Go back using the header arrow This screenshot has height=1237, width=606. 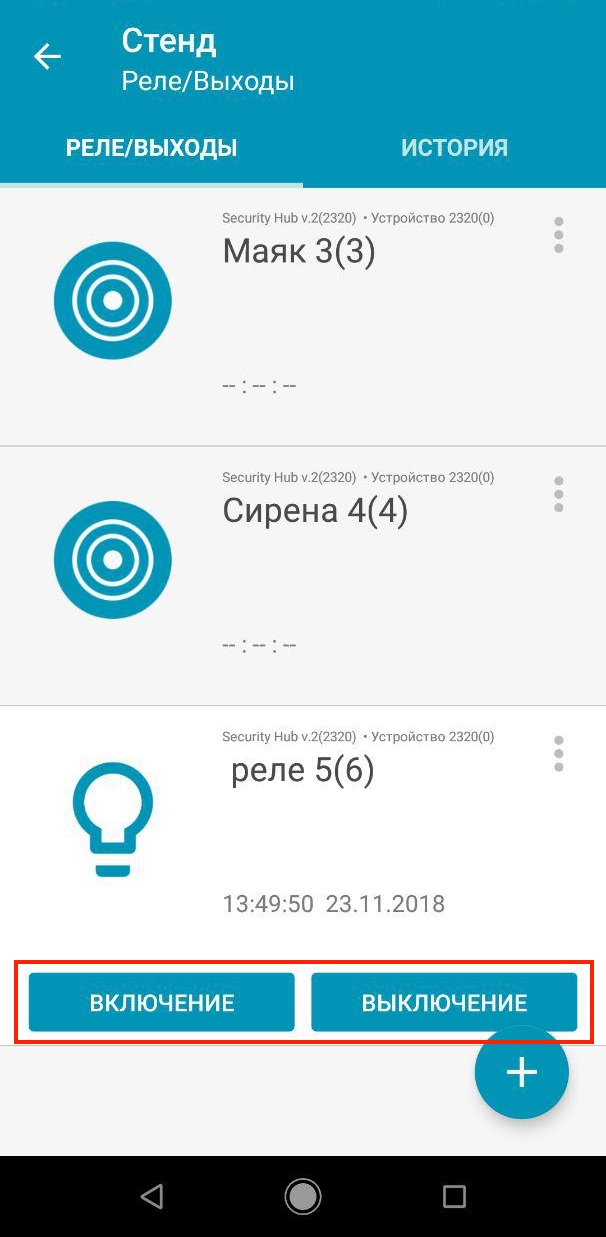click(x=48, y=57)
